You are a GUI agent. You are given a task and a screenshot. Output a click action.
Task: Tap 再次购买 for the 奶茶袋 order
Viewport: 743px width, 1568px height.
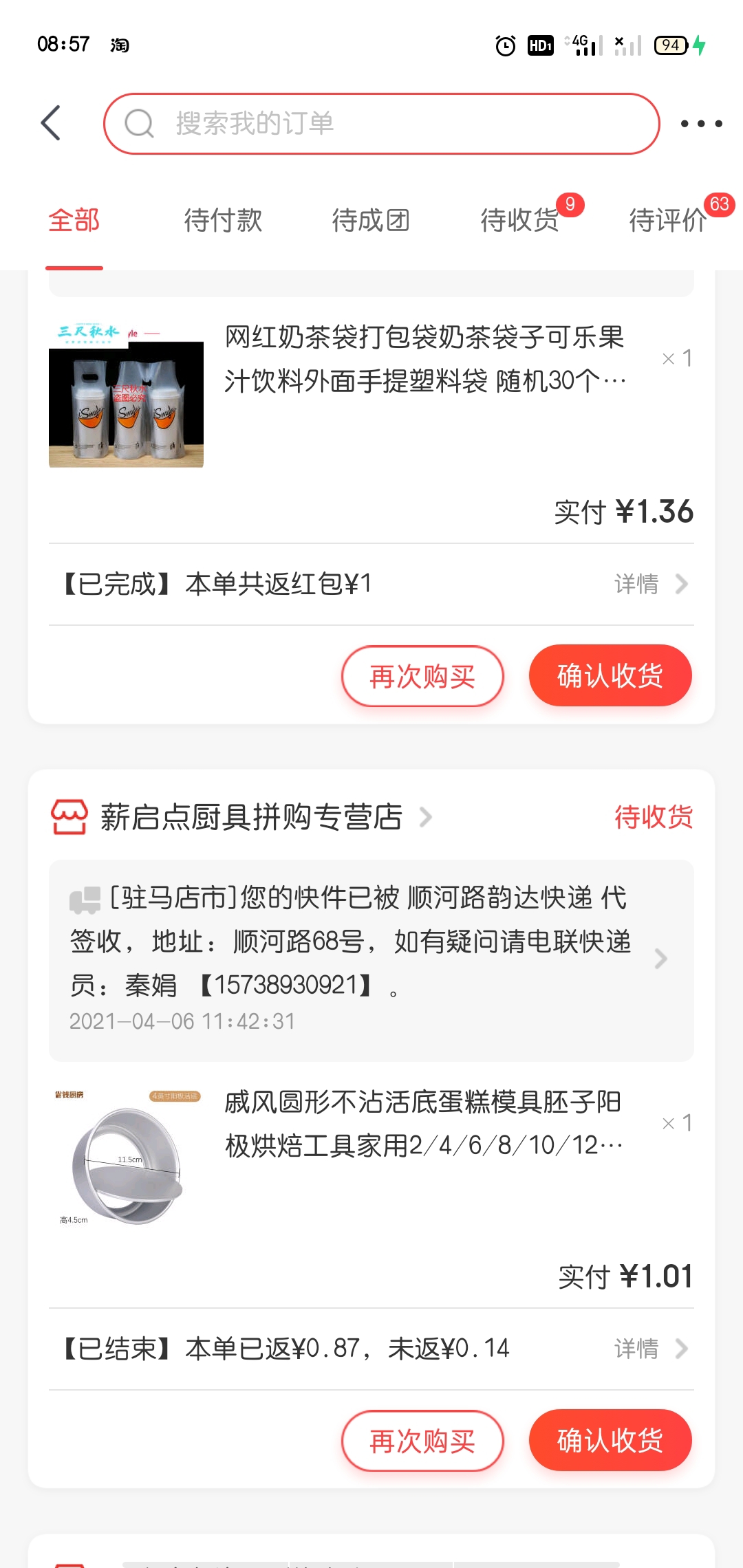click(422, 676)
